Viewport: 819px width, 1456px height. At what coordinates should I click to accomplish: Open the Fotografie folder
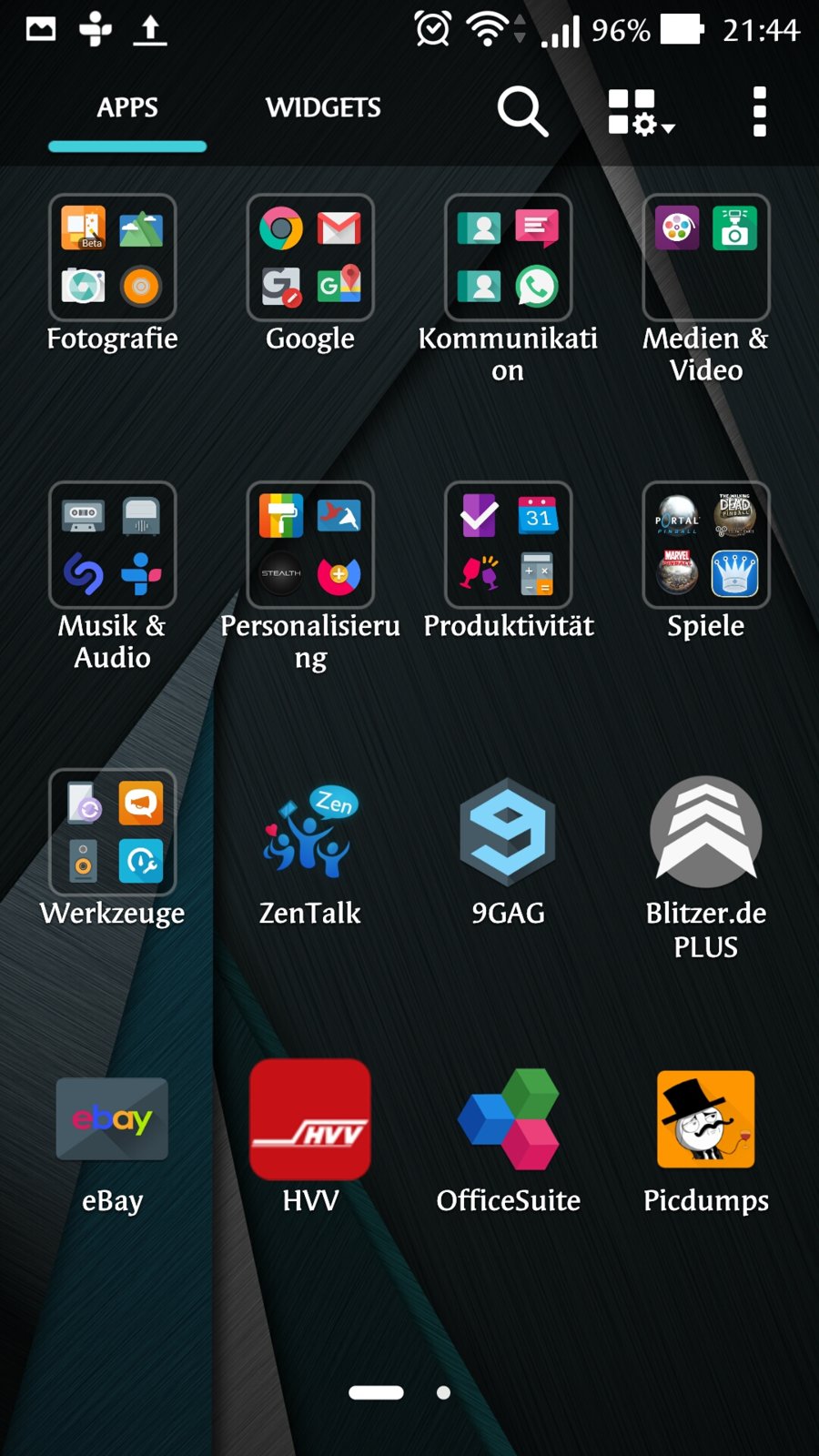[112, 258]
